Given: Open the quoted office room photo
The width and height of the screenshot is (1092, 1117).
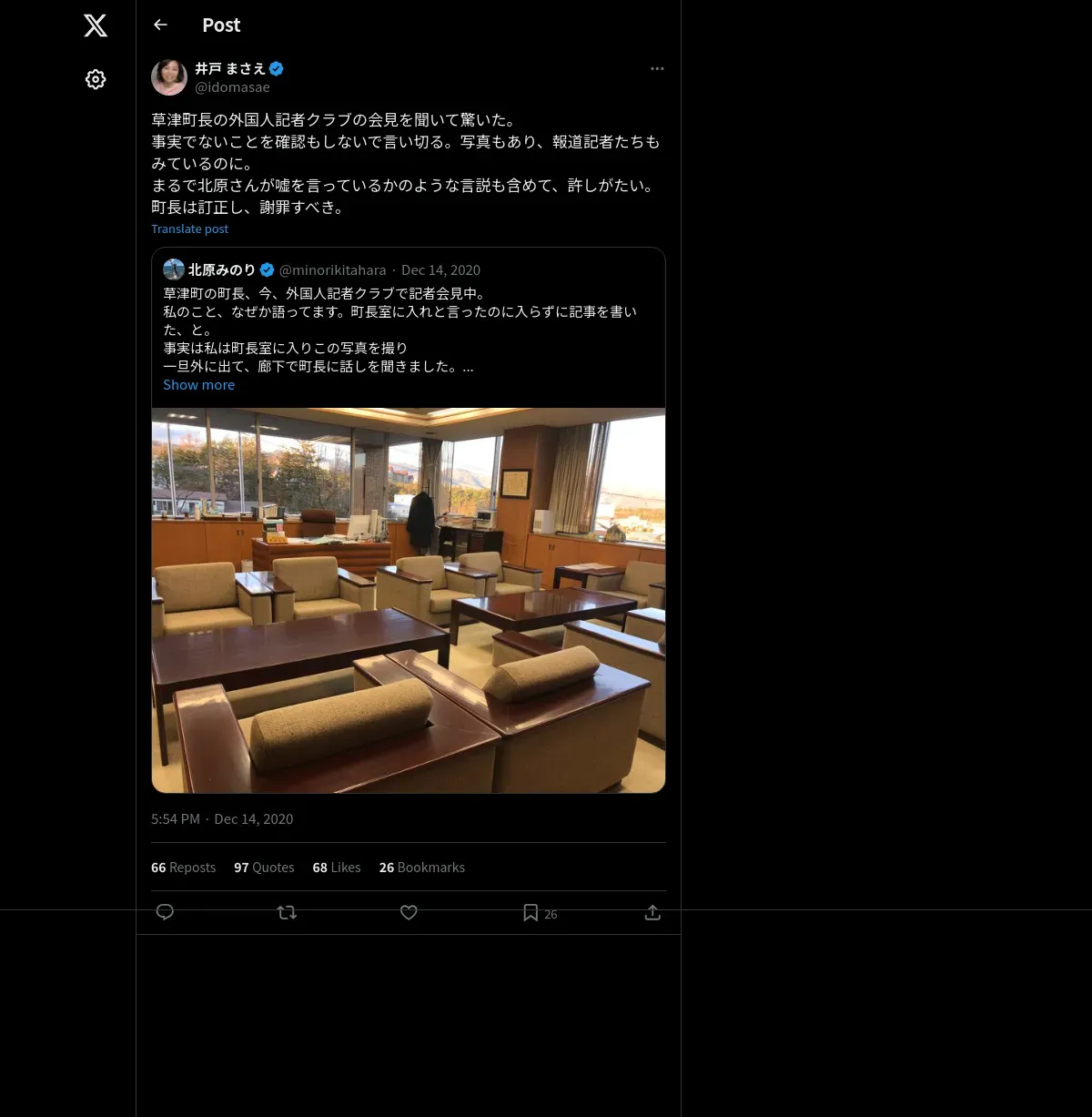Looking at the screenshot, I should pyautogui.click(x=409, y=600).
